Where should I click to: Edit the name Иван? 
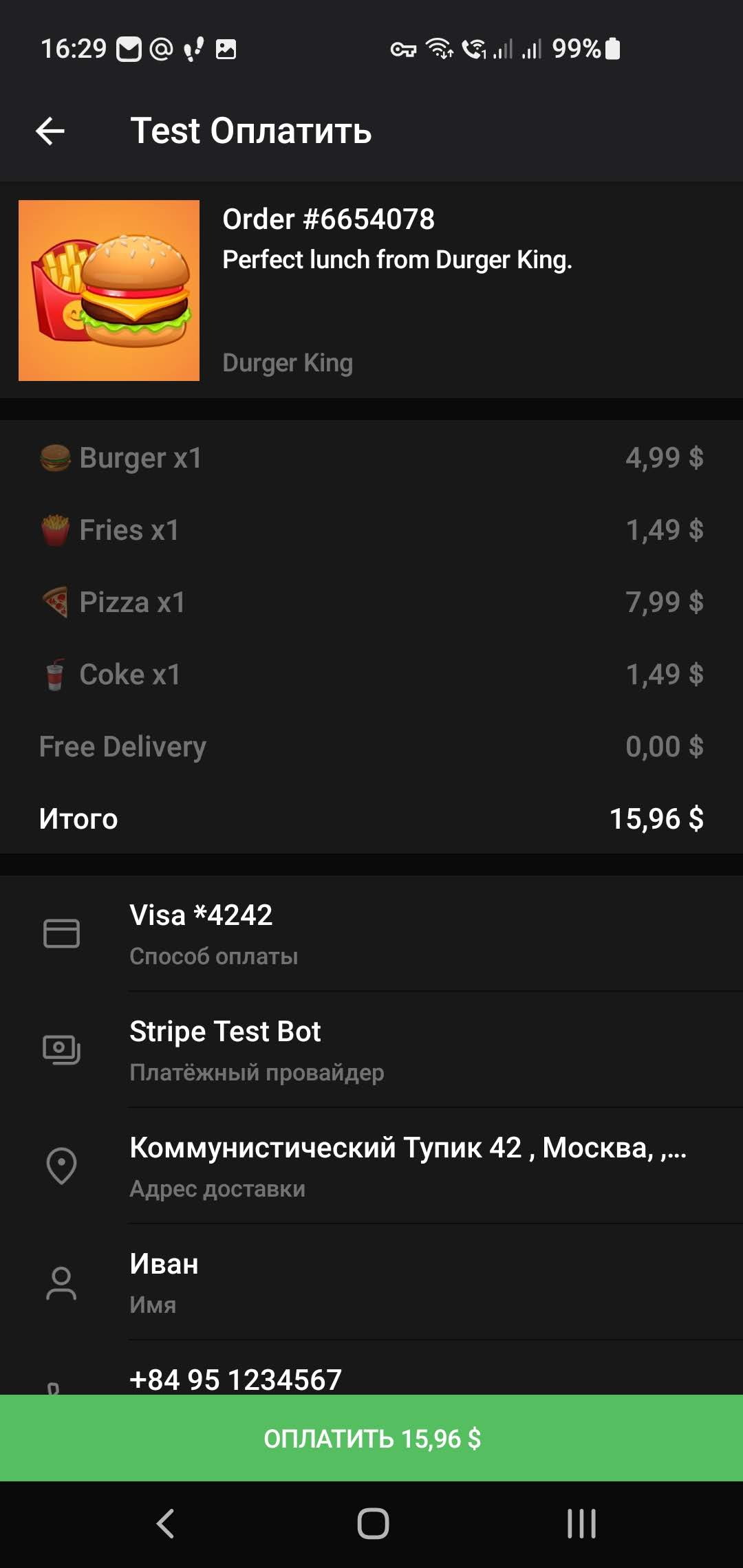tap(371, 1282)
